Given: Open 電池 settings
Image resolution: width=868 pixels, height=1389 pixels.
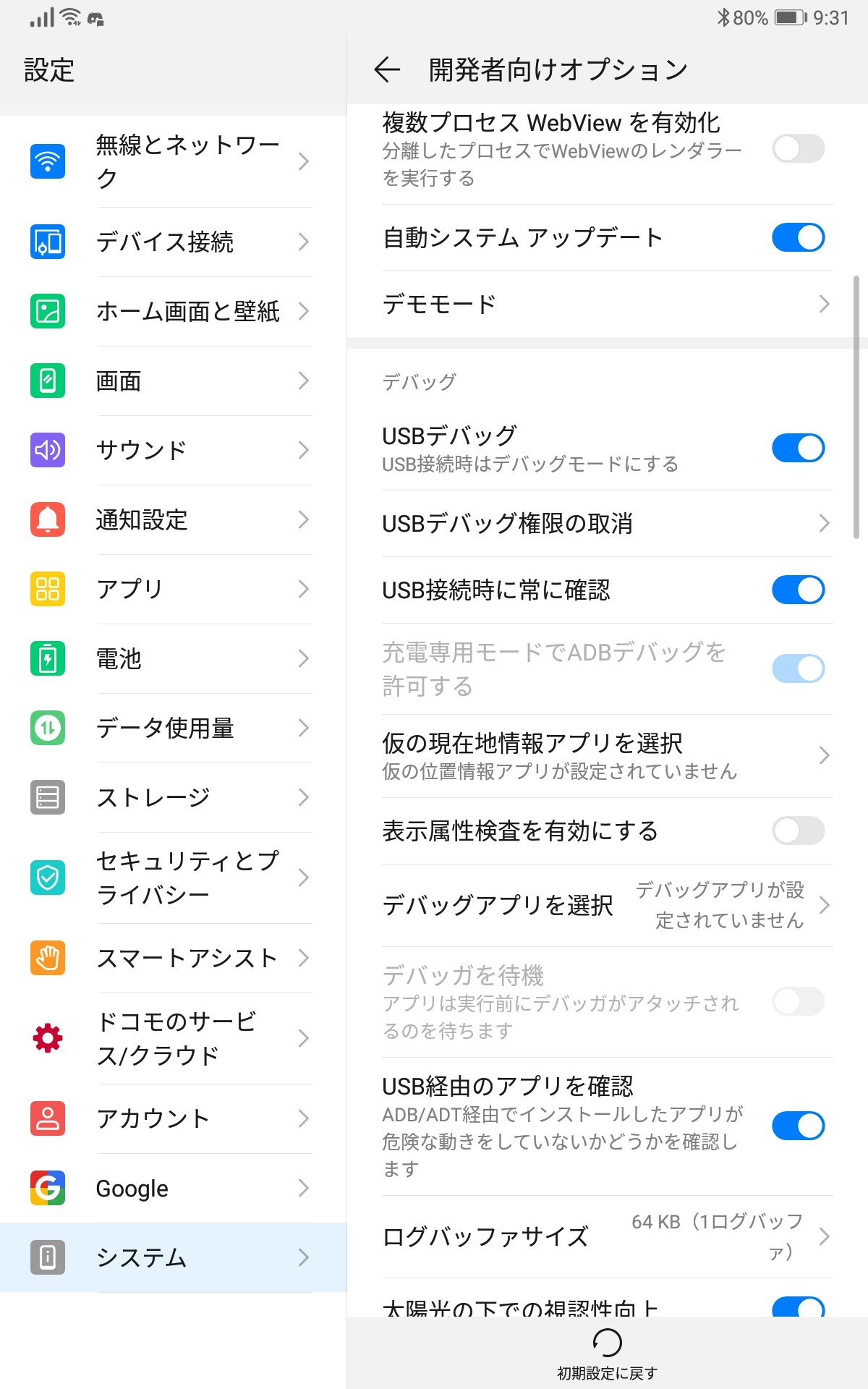Looking at the screenshot, I should pos(174,659).
